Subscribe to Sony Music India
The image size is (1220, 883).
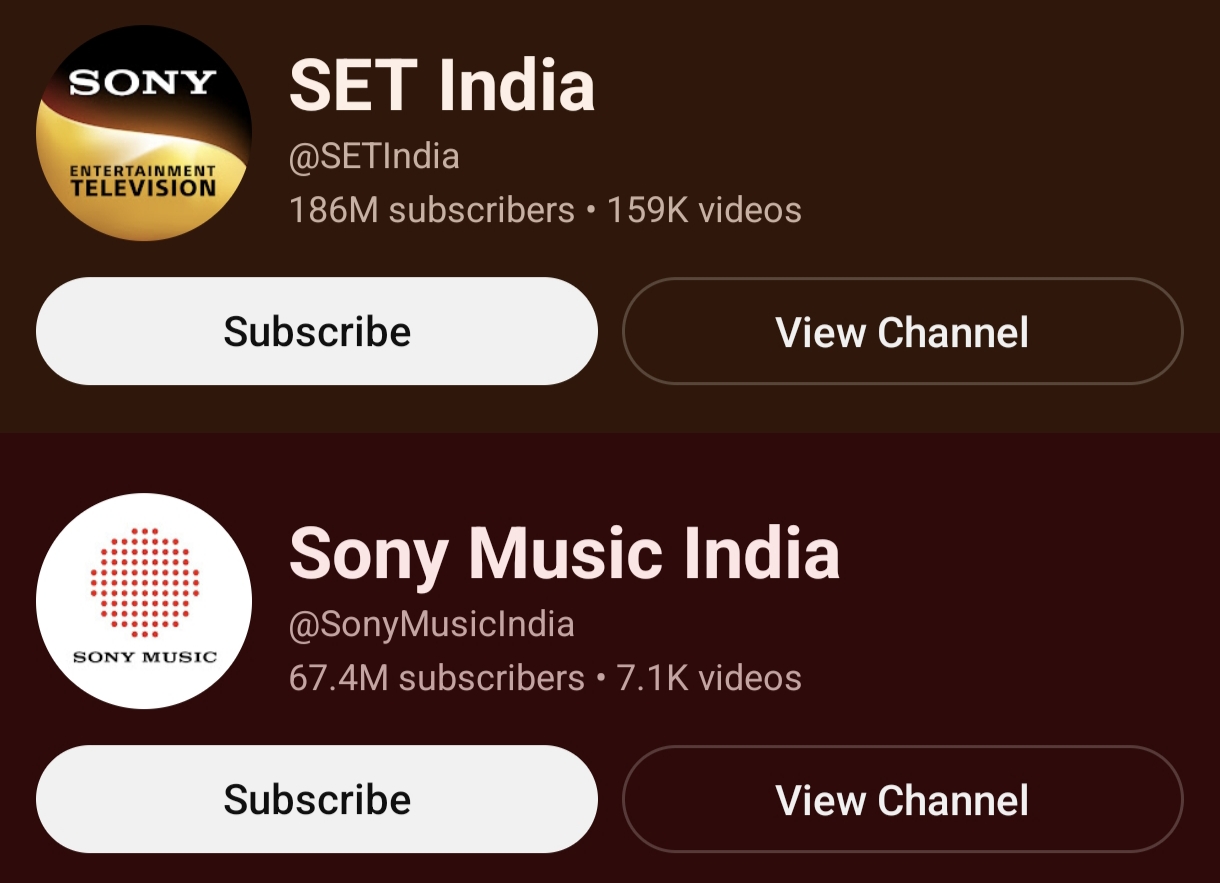[x=316, y=799]
